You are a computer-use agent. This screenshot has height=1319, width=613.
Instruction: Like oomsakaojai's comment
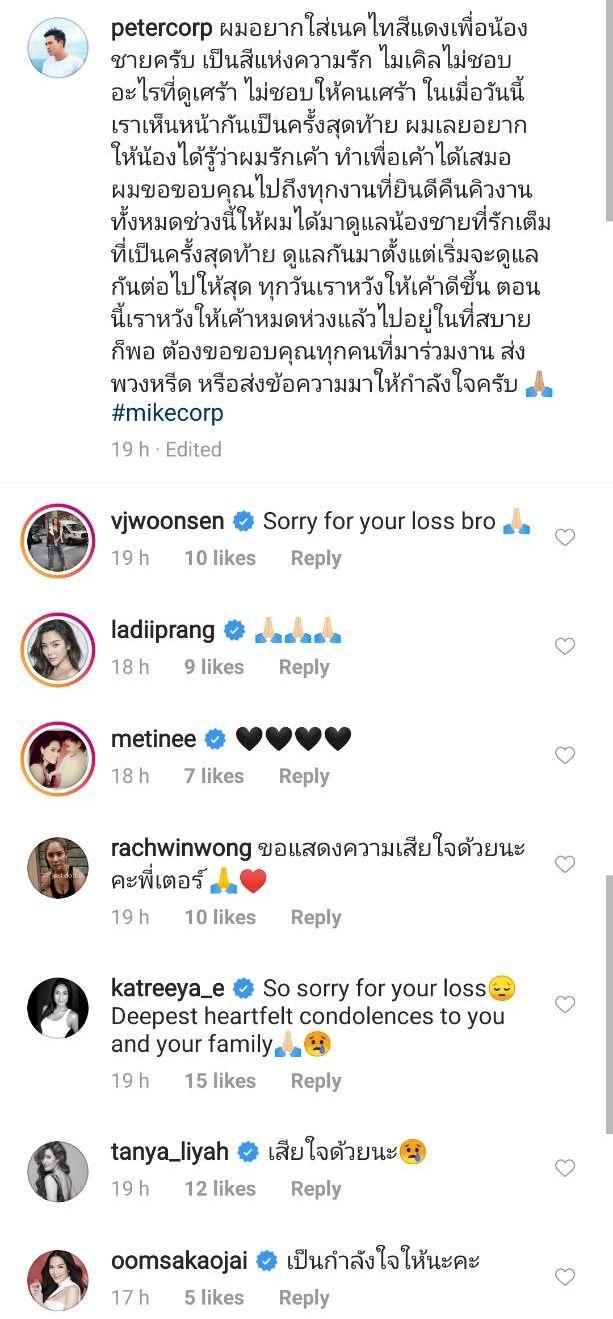[x=565, y=1277]
